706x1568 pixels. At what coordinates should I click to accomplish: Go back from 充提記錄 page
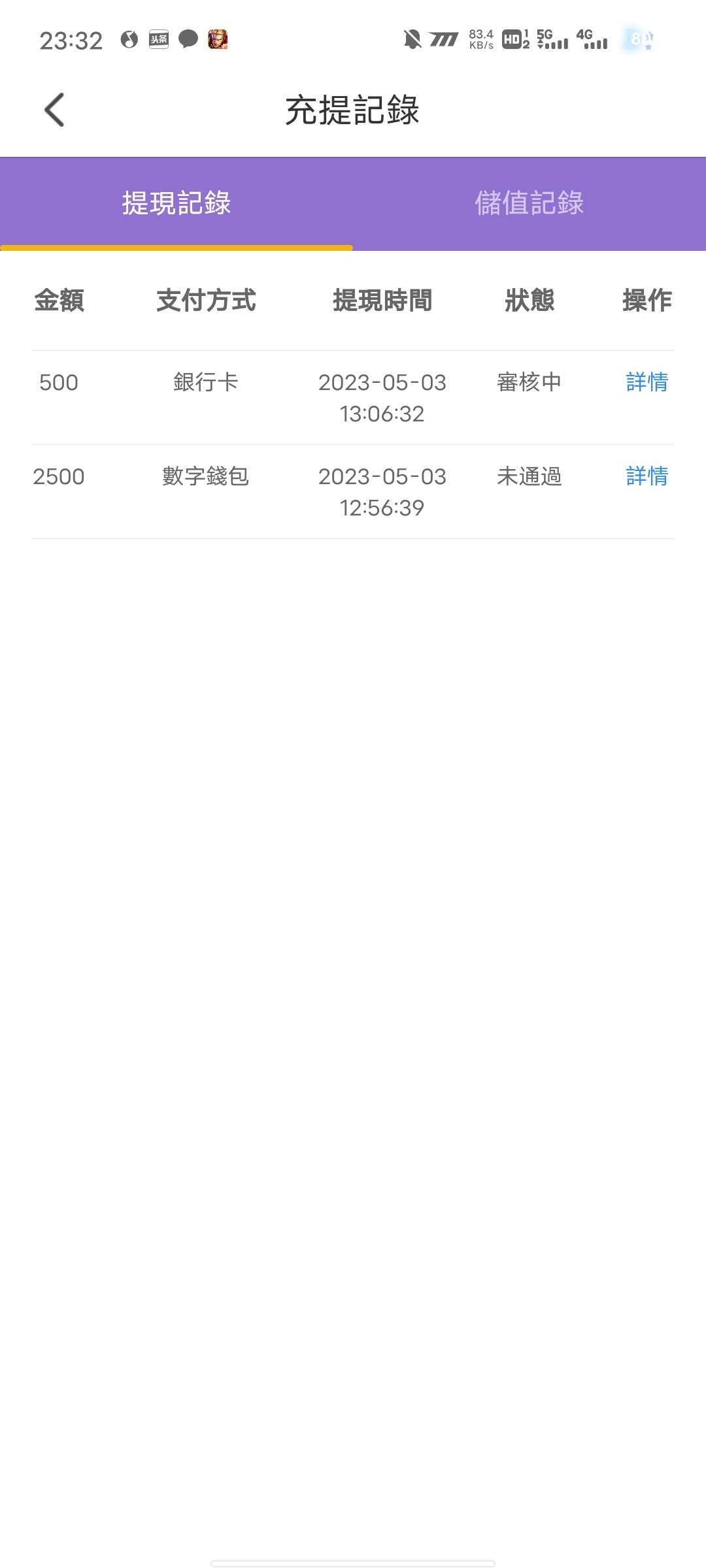[55, 110]
